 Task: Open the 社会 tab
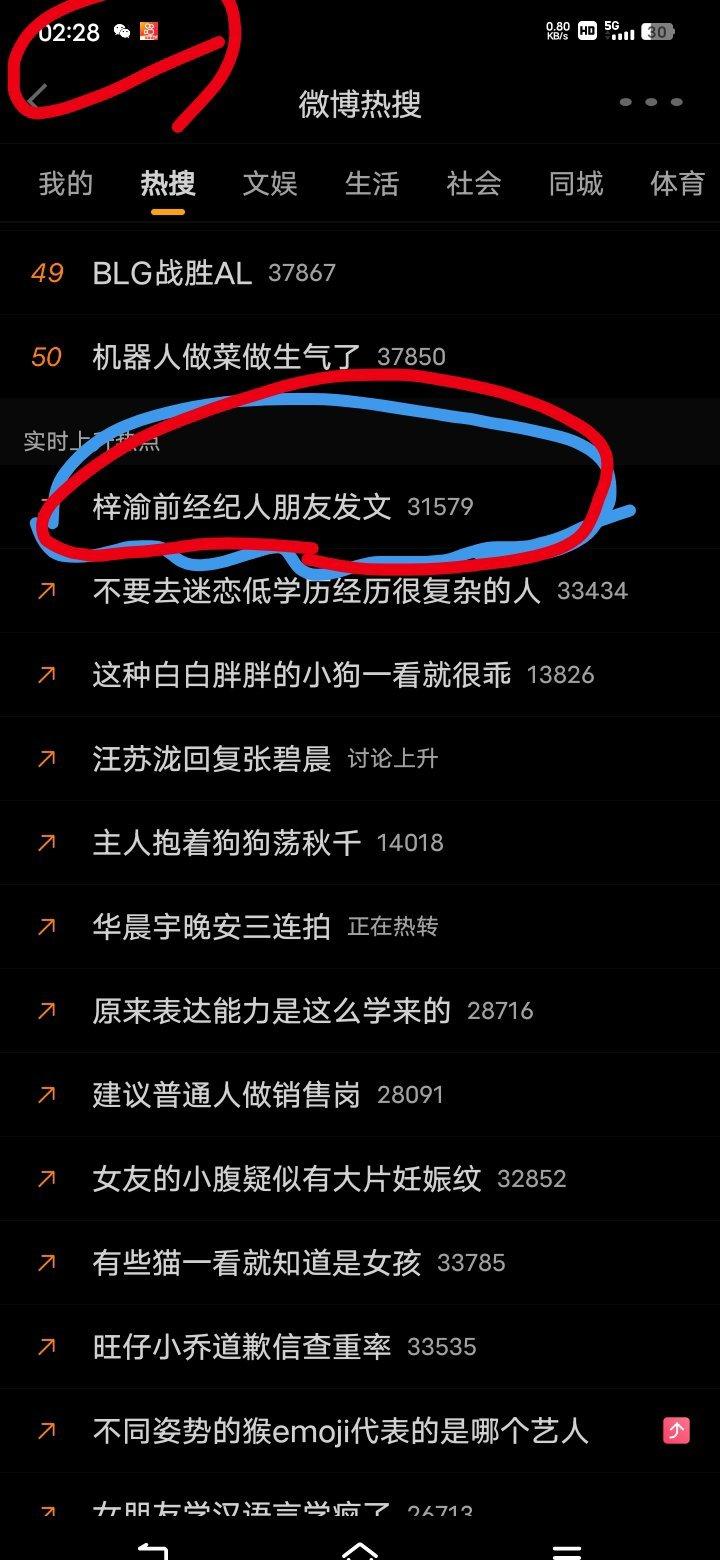[474, 184]
